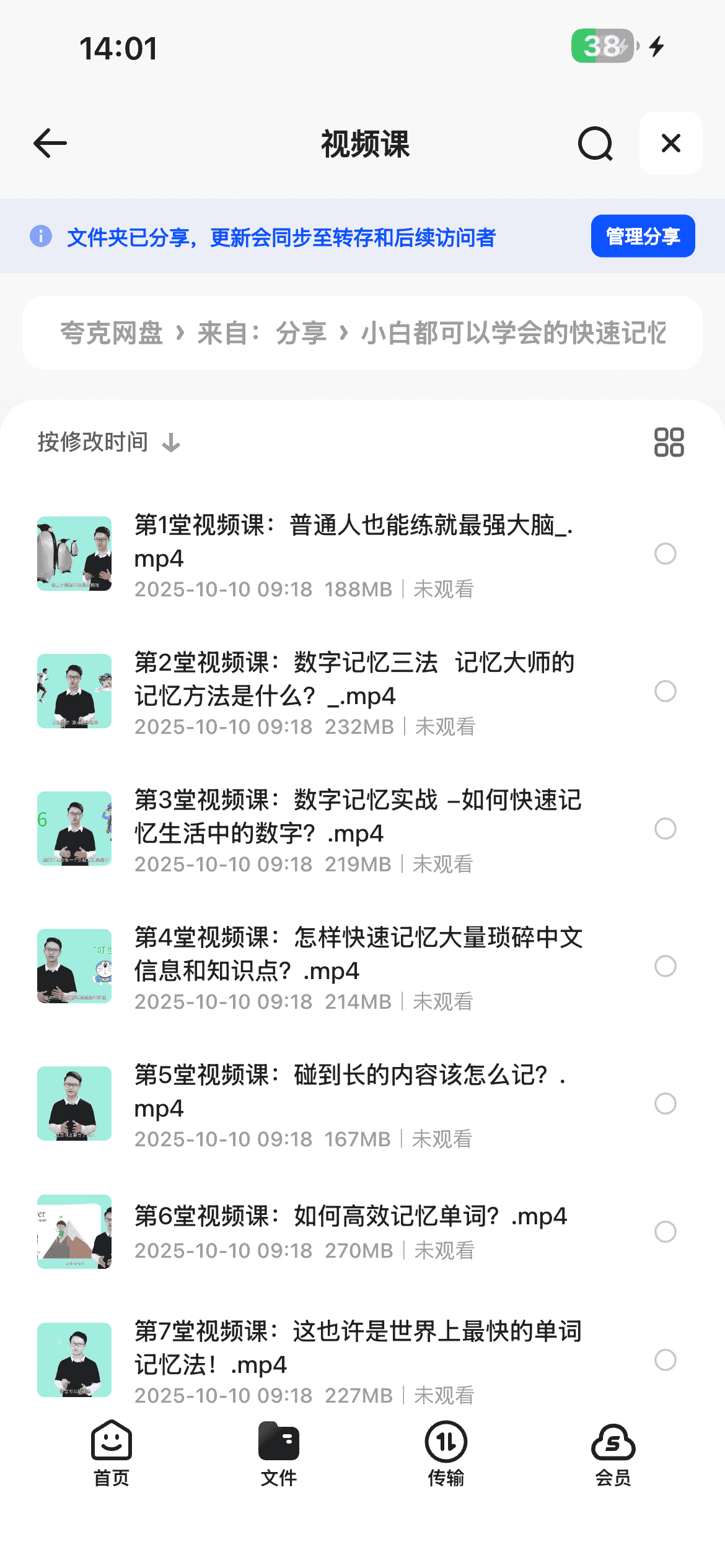This screenshot has height=1568, width=725.
Task: Select the circle next to 第2堂视频课
Action: 665,691
